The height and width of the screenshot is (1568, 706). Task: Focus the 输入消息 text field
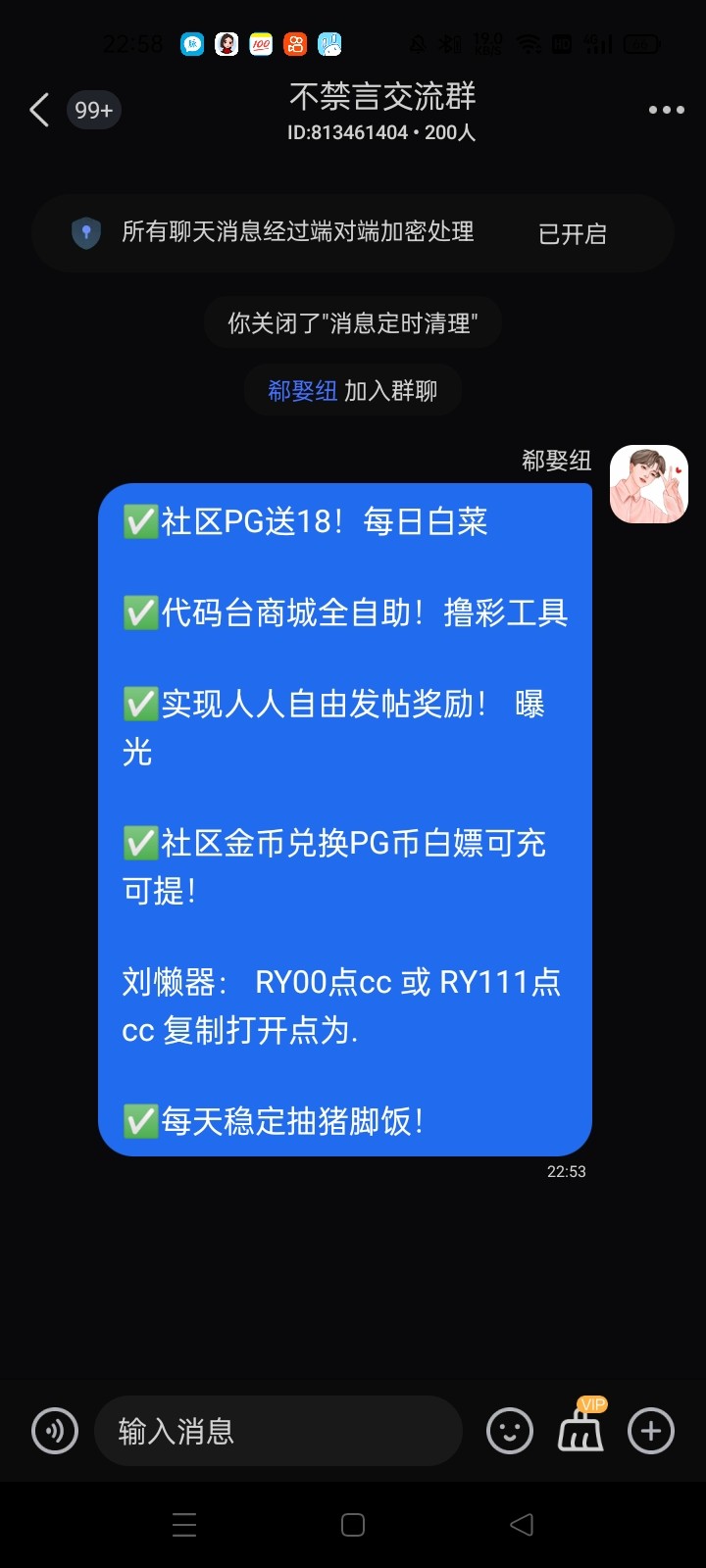278,1431
